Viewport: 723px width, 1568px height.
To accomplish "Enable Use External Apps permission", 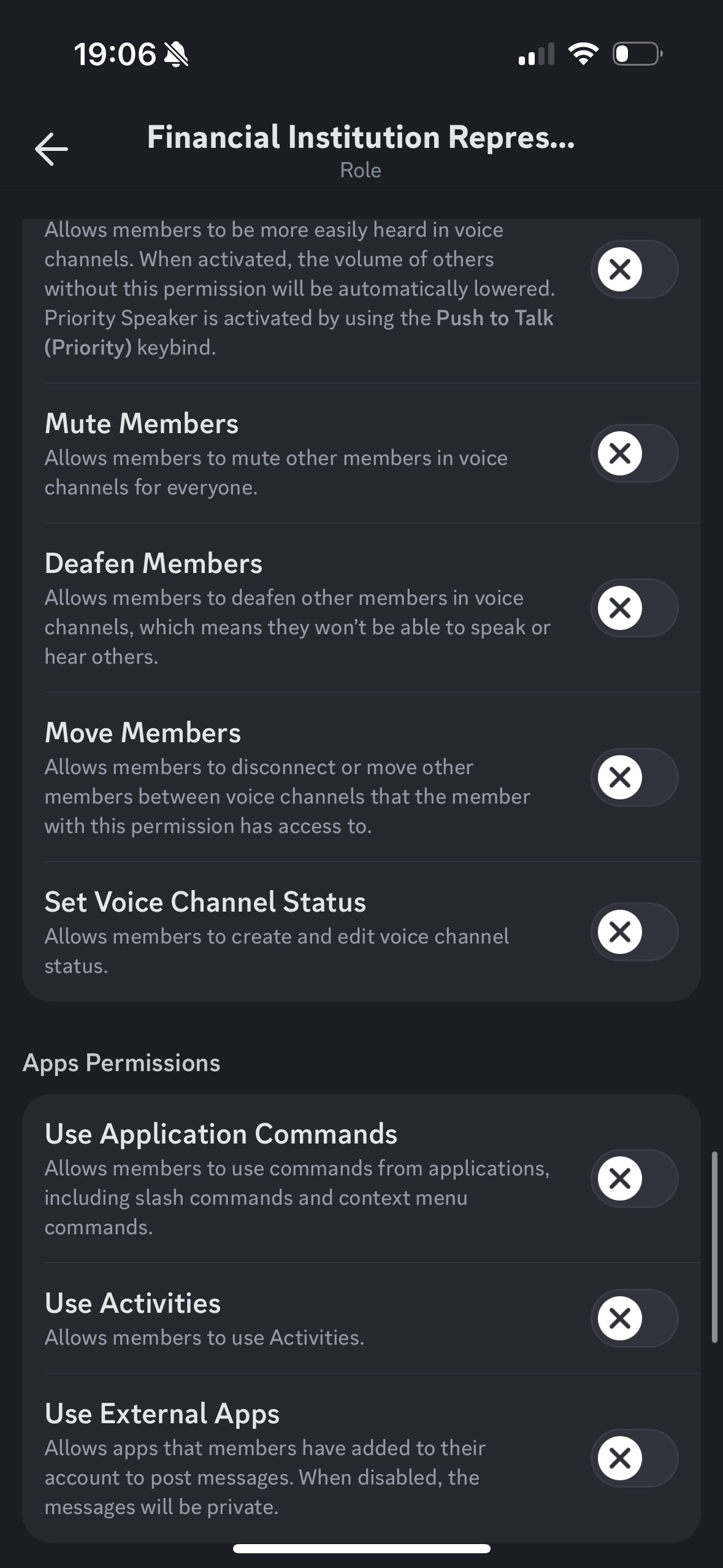I will pos(634,1458).
